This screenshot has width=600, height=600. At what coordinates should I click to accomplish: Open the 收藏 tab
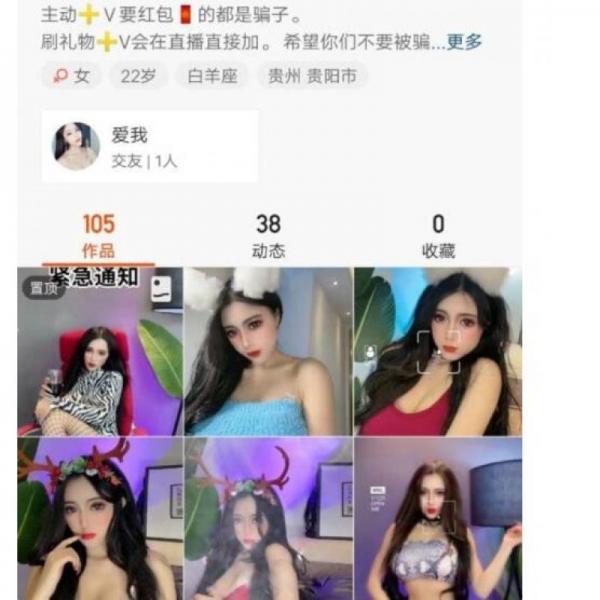(x=437, y=236)
